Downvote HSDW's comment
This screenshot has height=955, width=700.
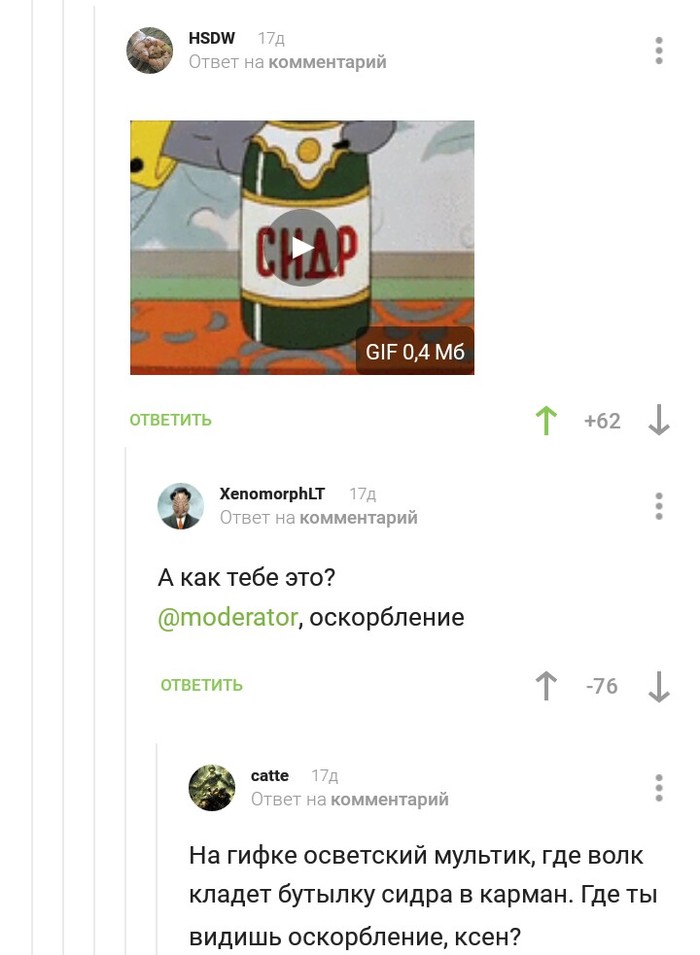click(658, 421)
